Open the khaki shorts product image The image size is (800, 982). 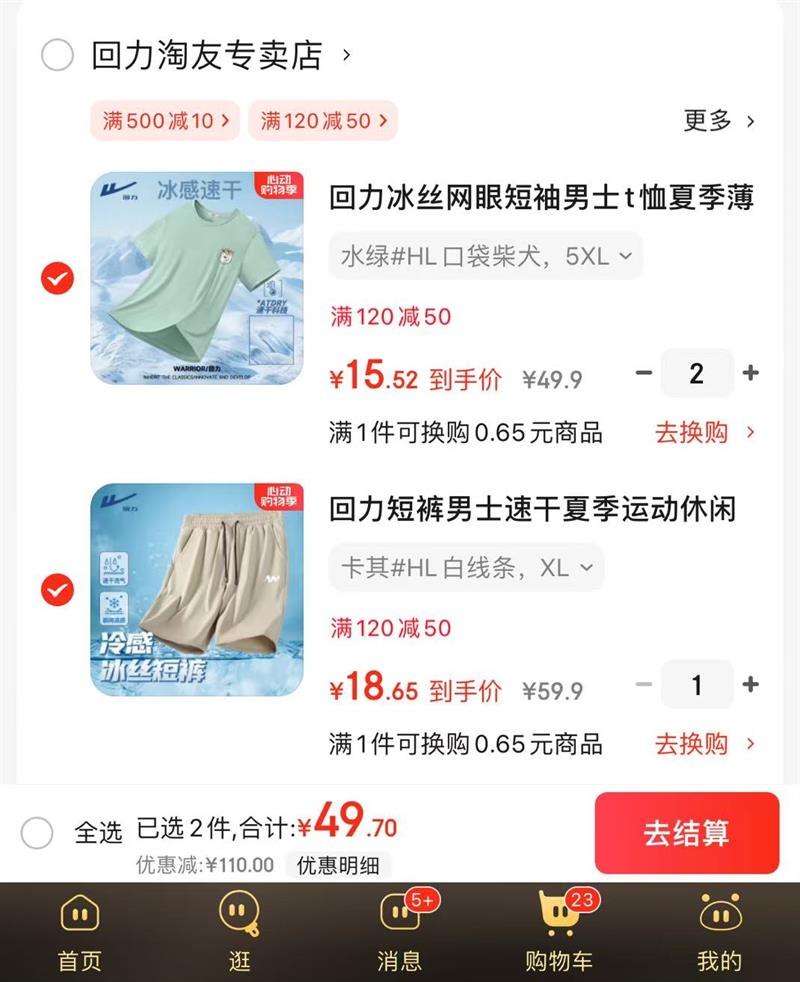pos(197,590)
